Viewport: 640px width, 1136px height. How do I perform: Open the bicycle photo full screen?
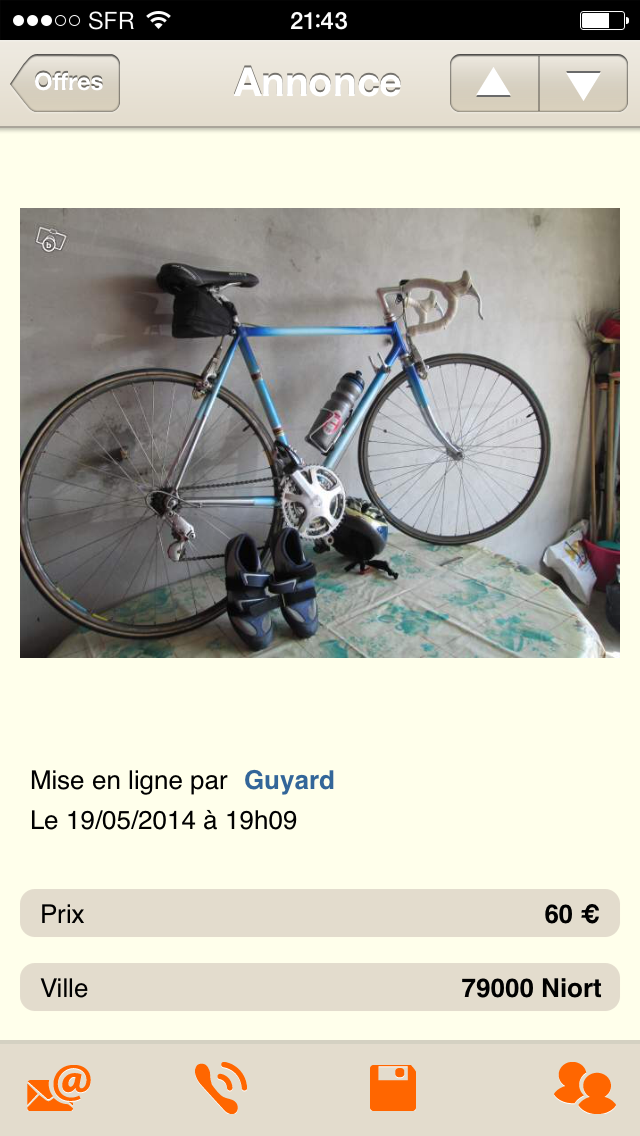pos(320,432)
